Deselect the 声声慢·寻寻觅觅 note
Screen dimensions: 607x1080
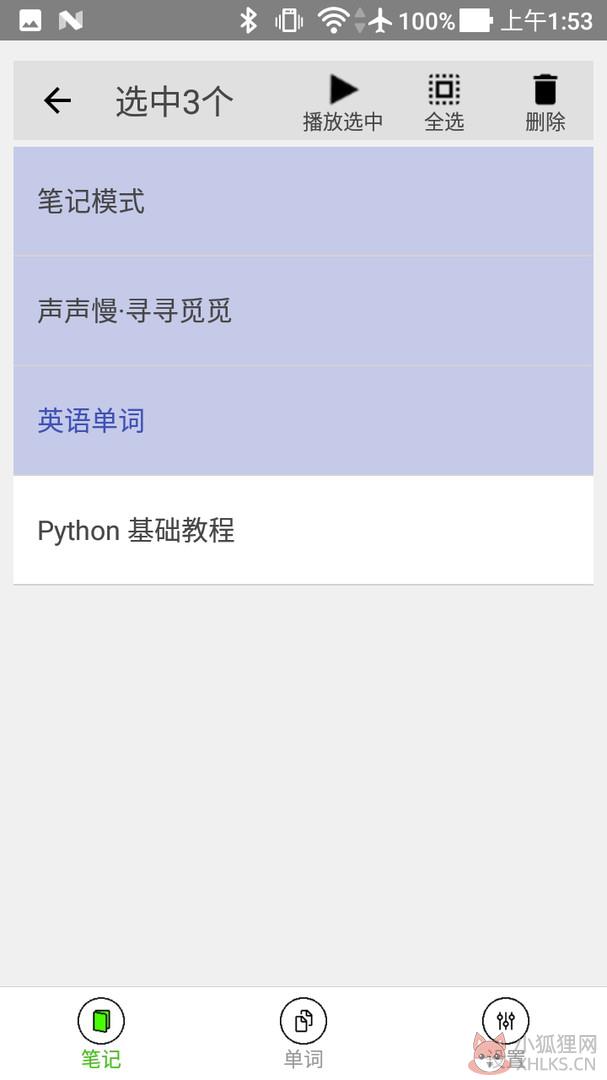pyautogui.click(x=303, y=311)
